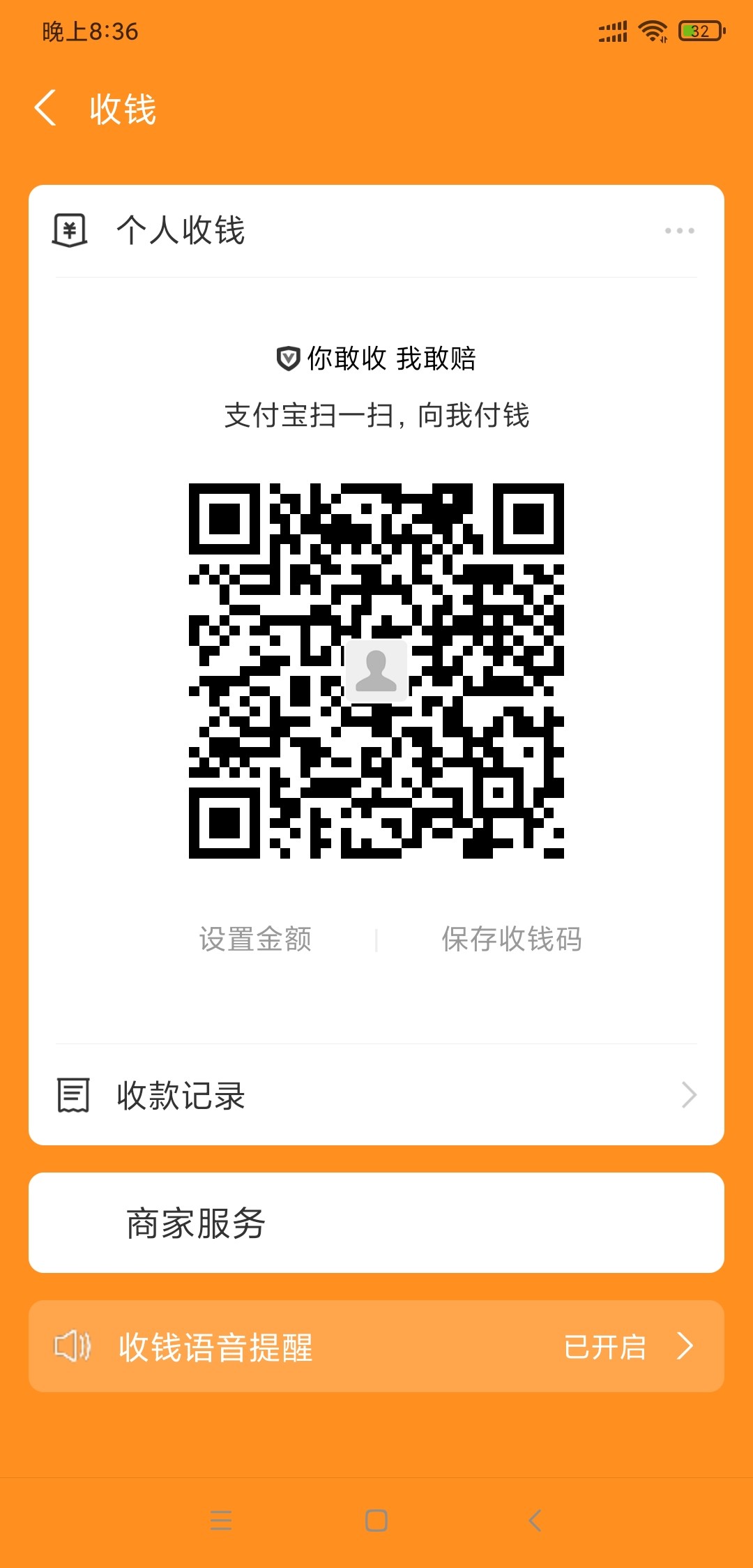Image resolution: width=753 pixels, height=1568 pixels.
Task: Tap the battery indicator showing 32
Action: click(698, 31)
